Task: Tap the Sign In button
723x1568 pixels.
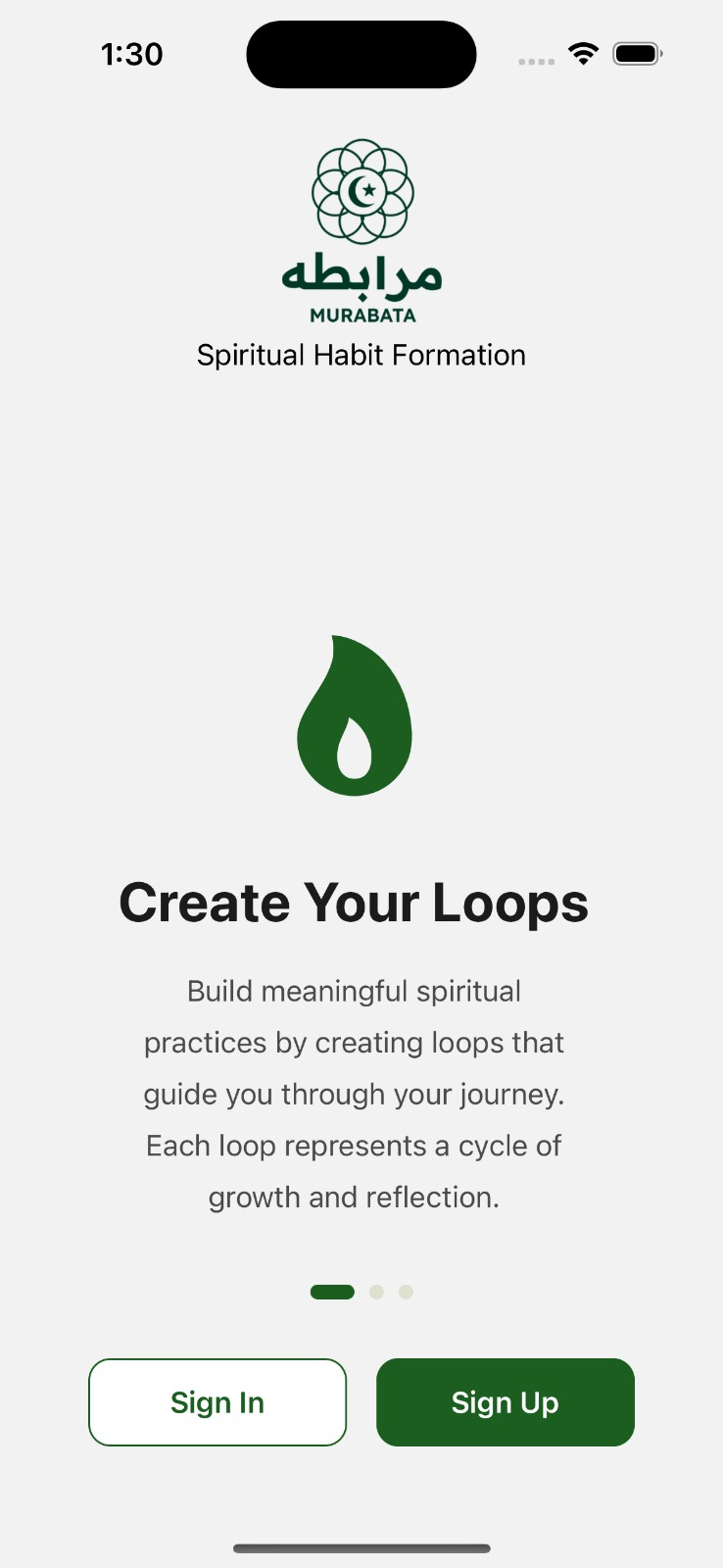Action: pos(217,1402)
